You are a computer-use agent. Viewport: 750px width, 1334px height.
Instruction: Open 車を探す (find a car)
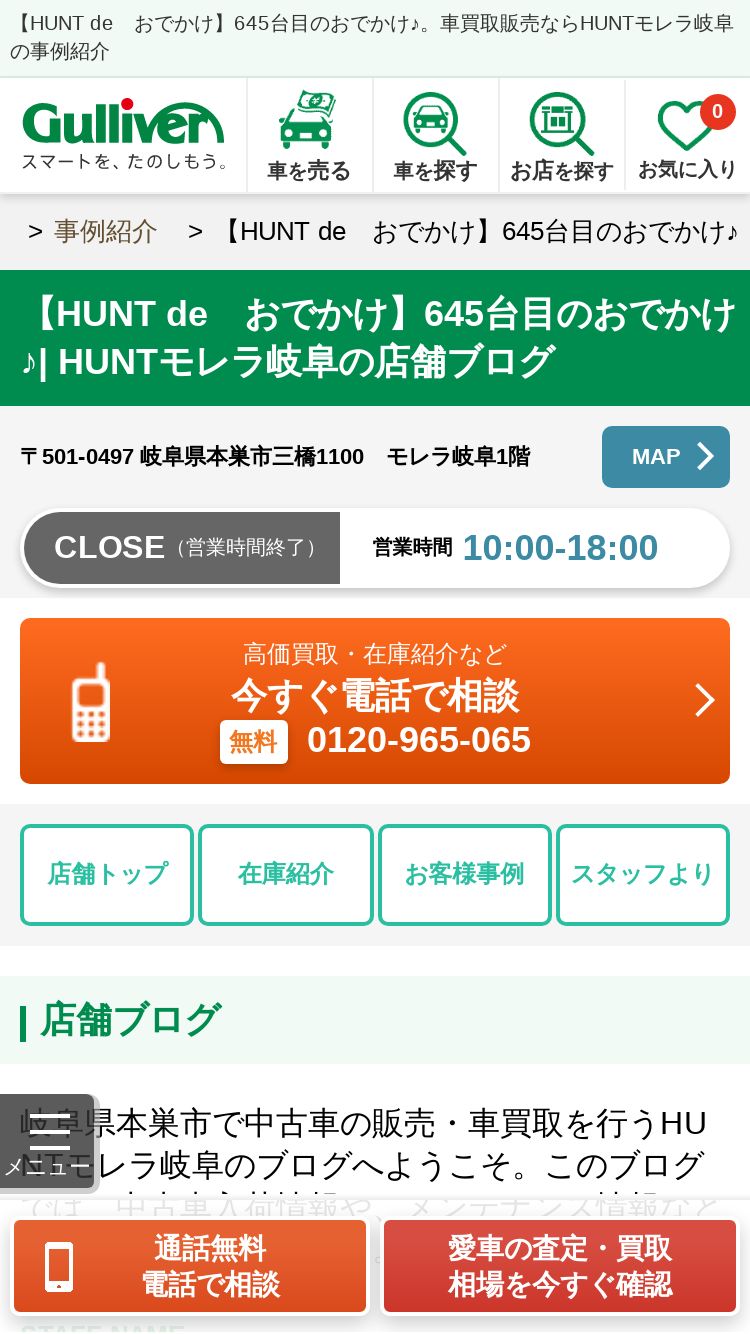point(435,137)
